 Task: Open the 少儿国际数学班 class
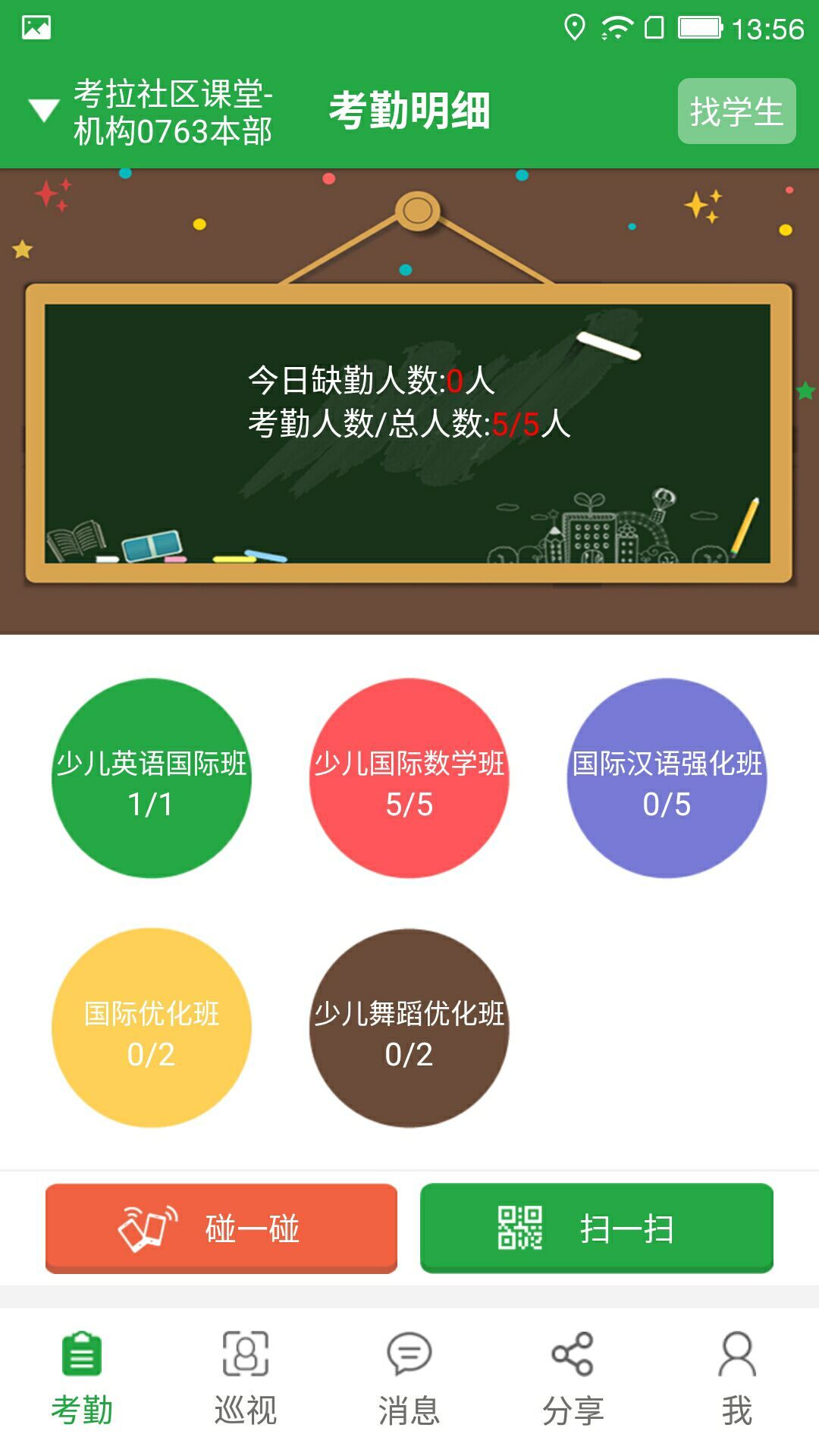[409, 779]
